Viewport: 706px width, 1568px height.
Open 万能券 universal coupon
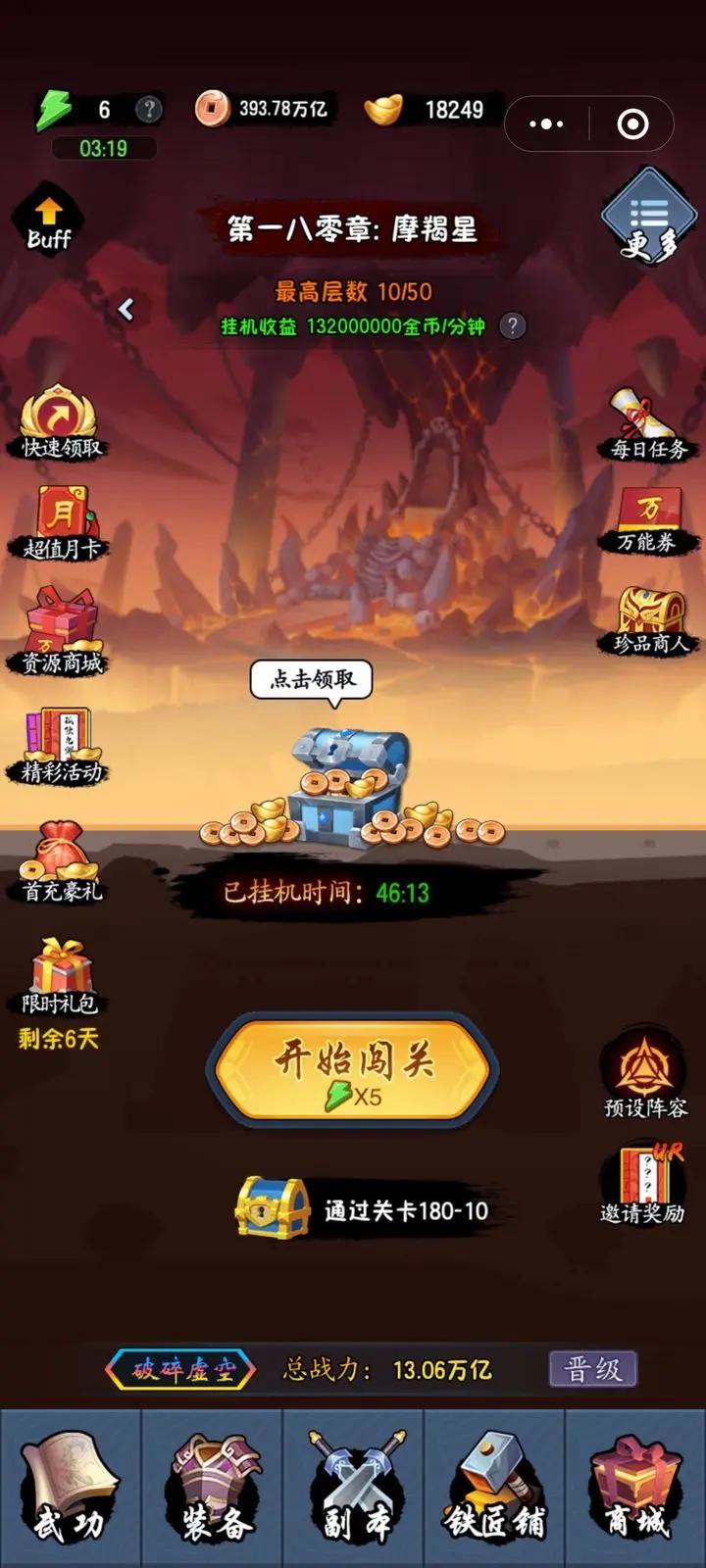tap(647, 519)
